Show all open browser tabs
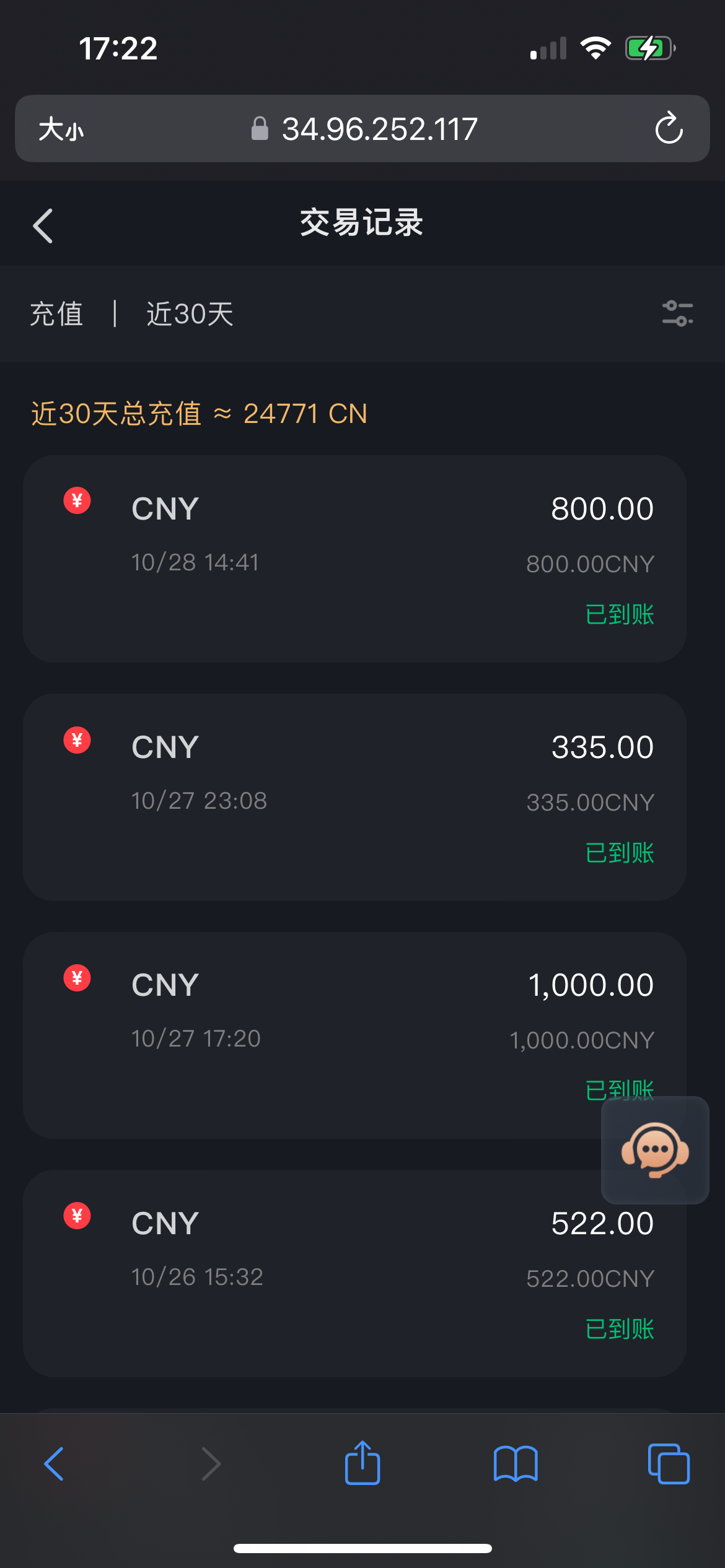 coord(668,1463)
